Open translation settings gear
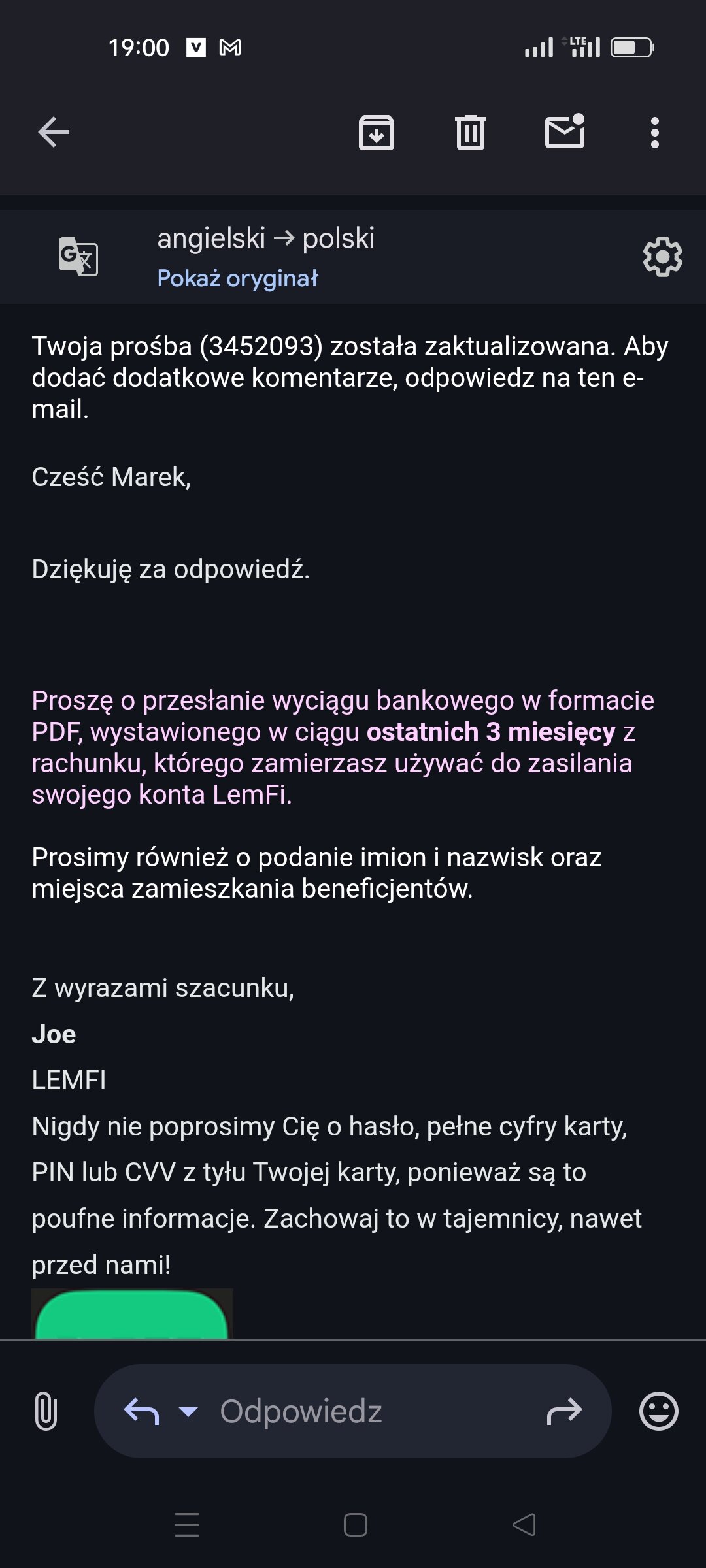Screen dimensions: 706x1568 (x=663, y=257)
